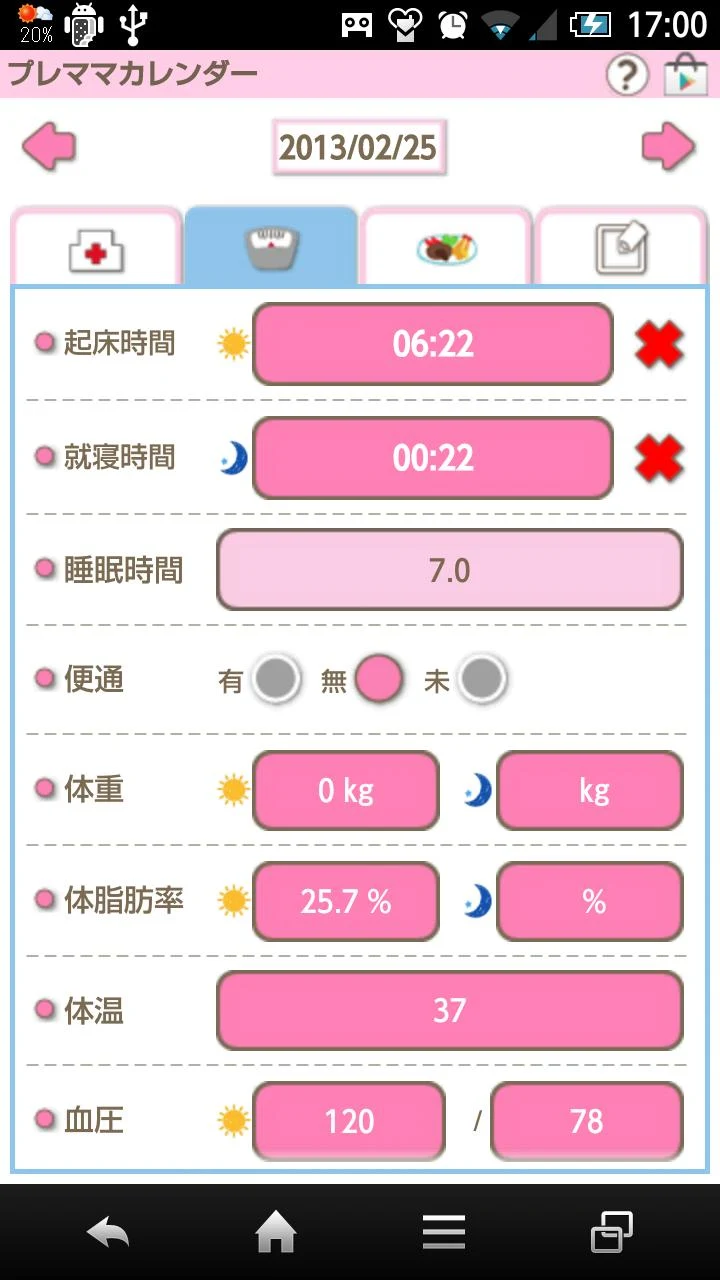Go to the next day with right arrow
This screenshot has width=720, height=1280.
click(x=668, y=148)
